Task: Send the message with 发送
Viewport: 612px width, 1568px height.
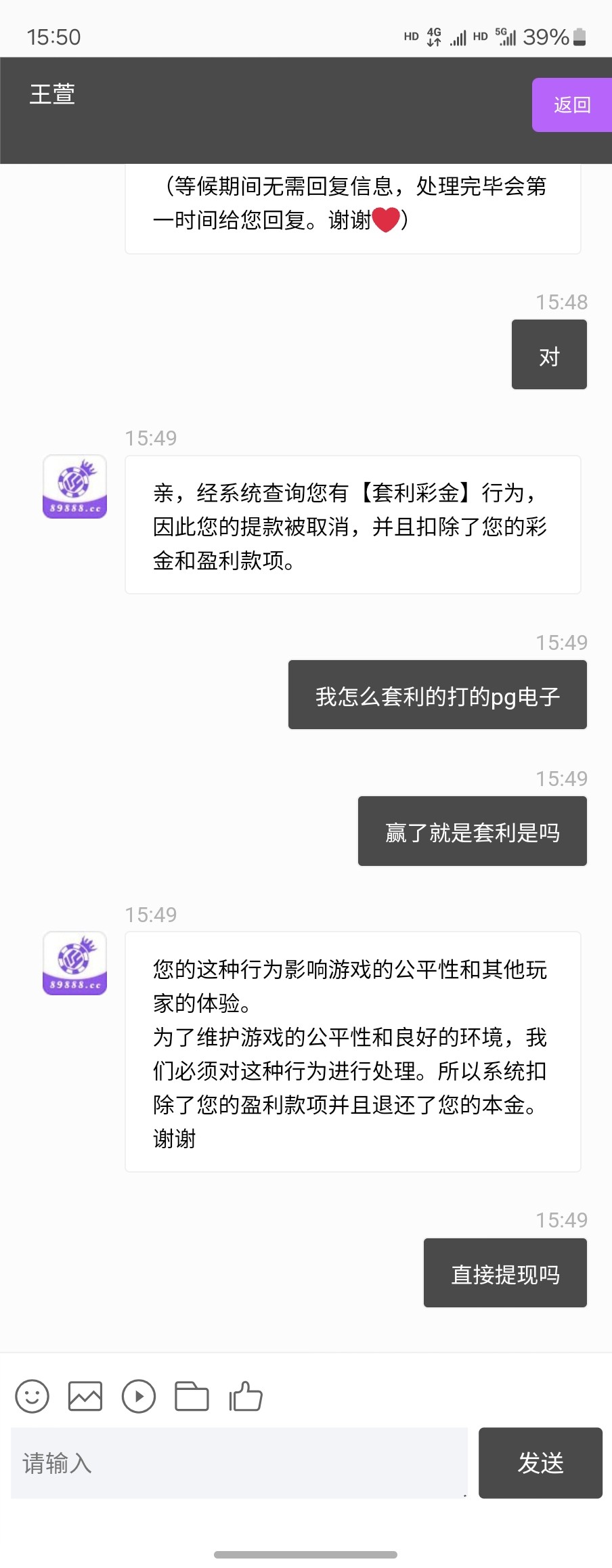Action: click(540, 1463)
